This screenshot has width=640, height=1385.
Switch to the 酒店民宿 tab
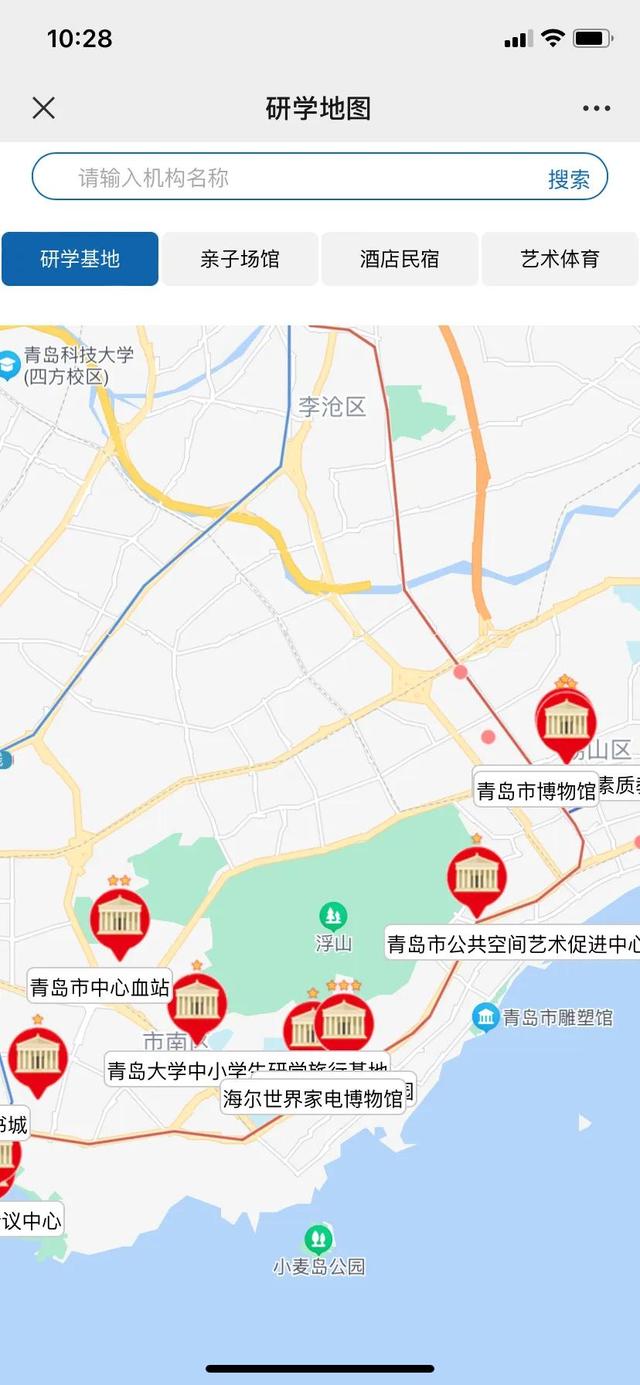399,259
